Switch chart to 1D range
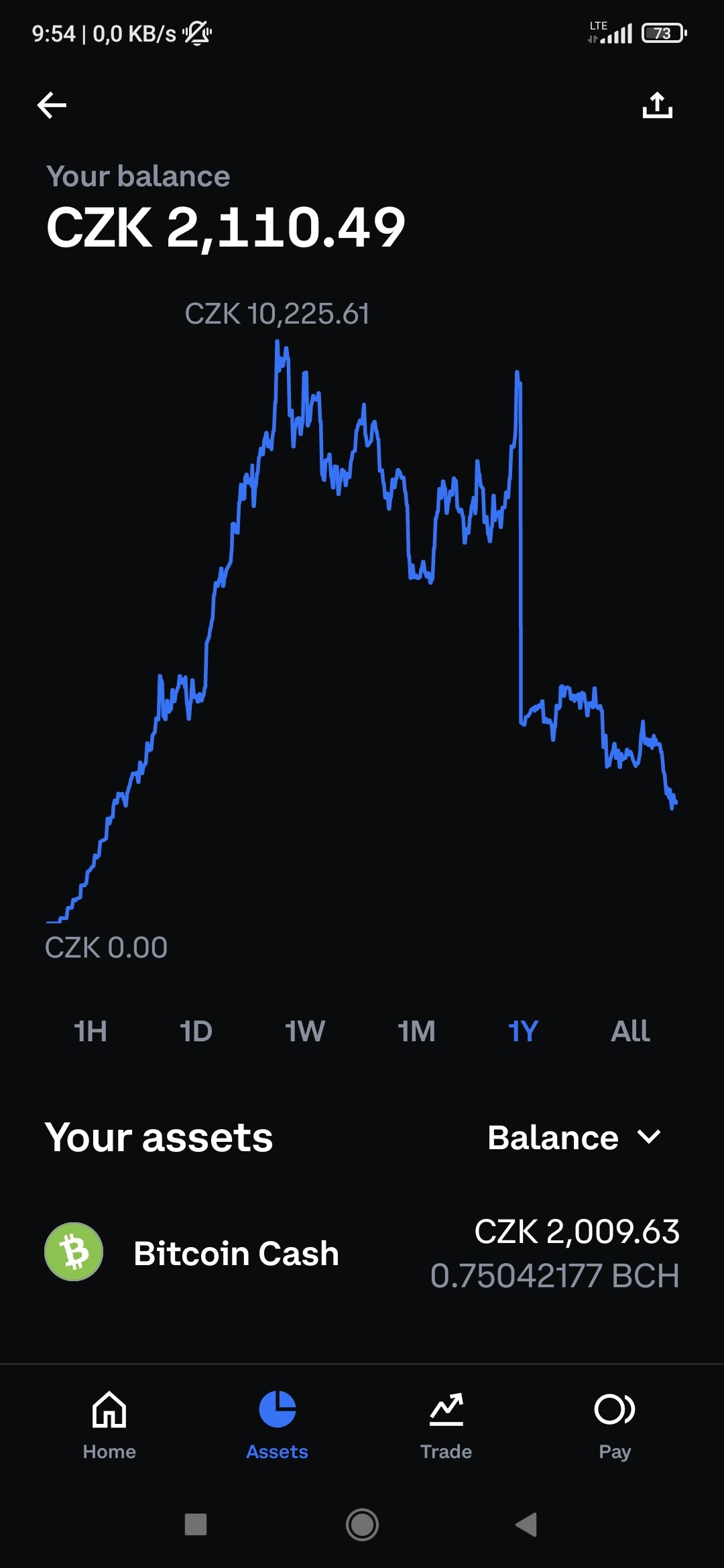This screenshot has width=724, height=1568. tap(196, 1031)
